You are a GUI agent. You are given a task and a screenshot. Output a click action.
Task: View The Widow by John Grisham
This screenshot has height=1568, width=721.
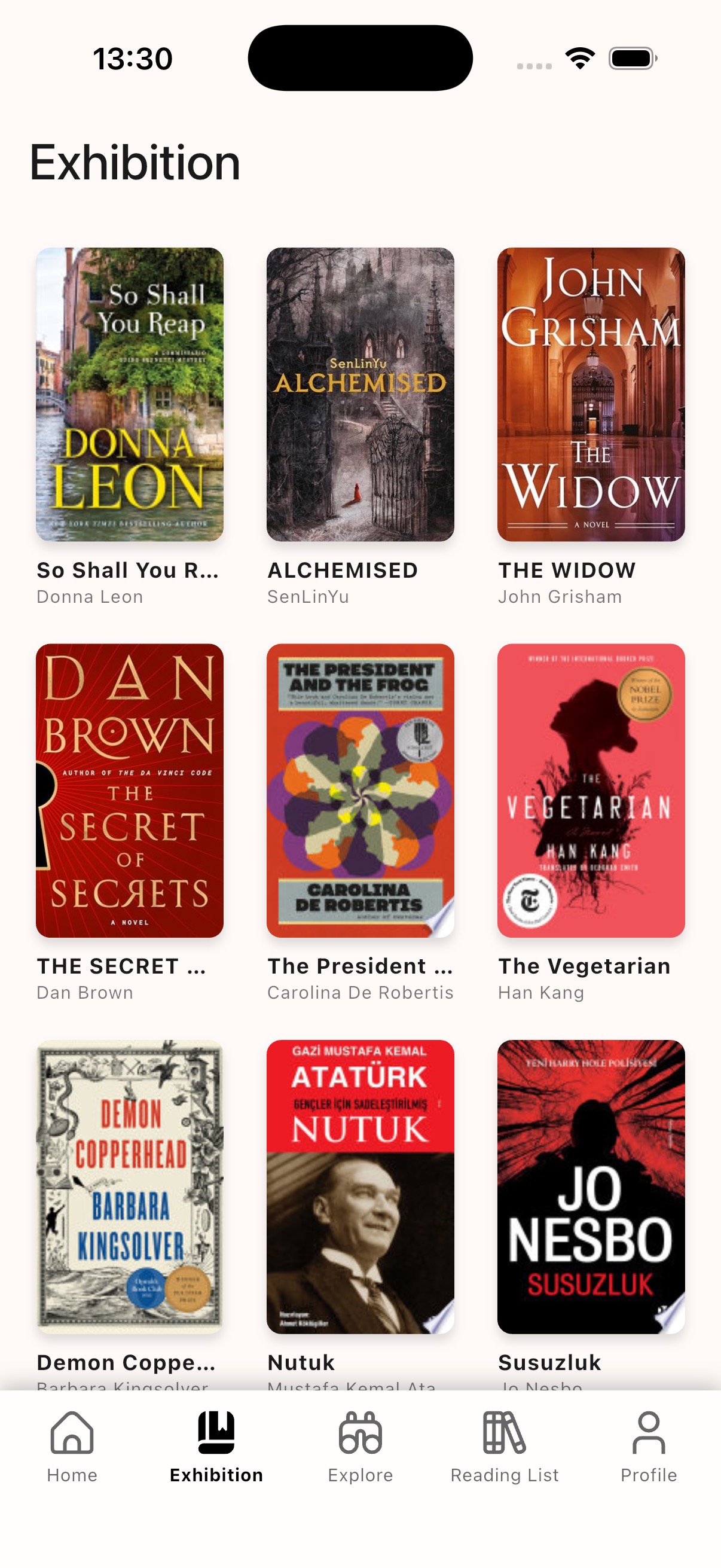tap(591, 395)
